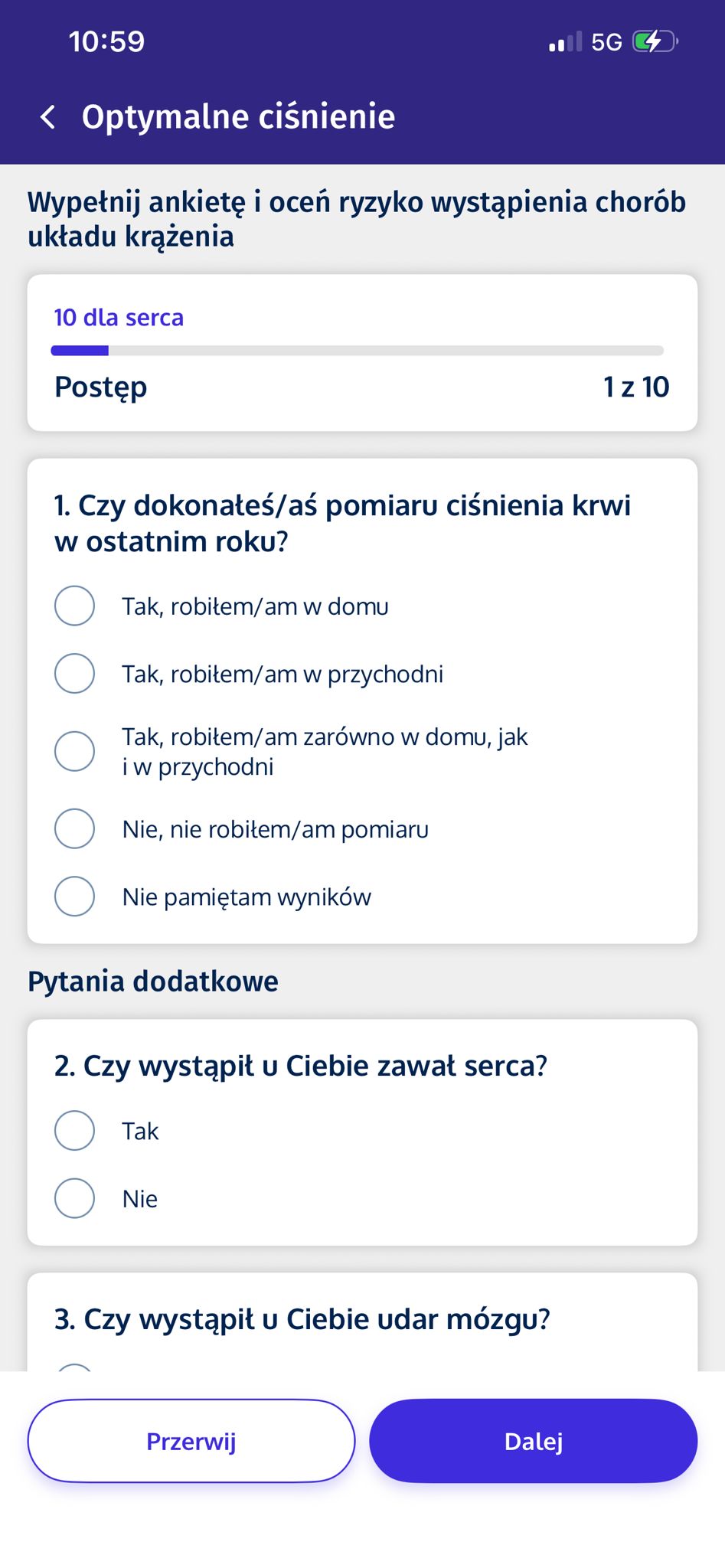The height and width of the screenshot is (1568, 725).
Task: Continue with the Dalej button
Action: [533, 1441]
